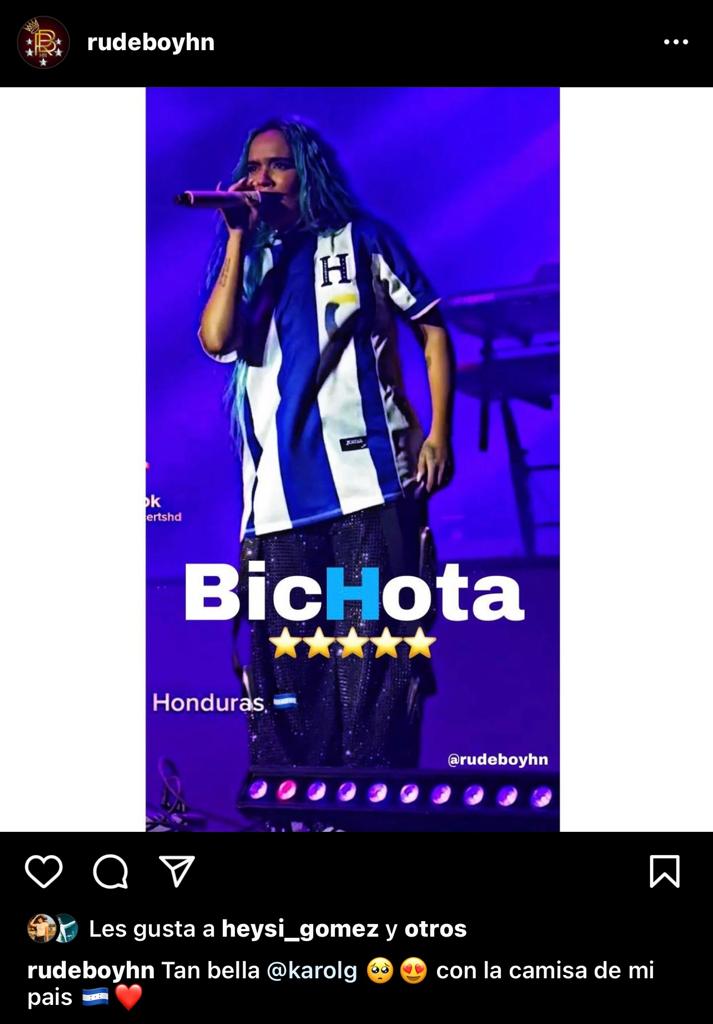Viewport: 713px width, 1024px height.
Task: Save the post with the bookmark icon
Action: tap(665, 872)
